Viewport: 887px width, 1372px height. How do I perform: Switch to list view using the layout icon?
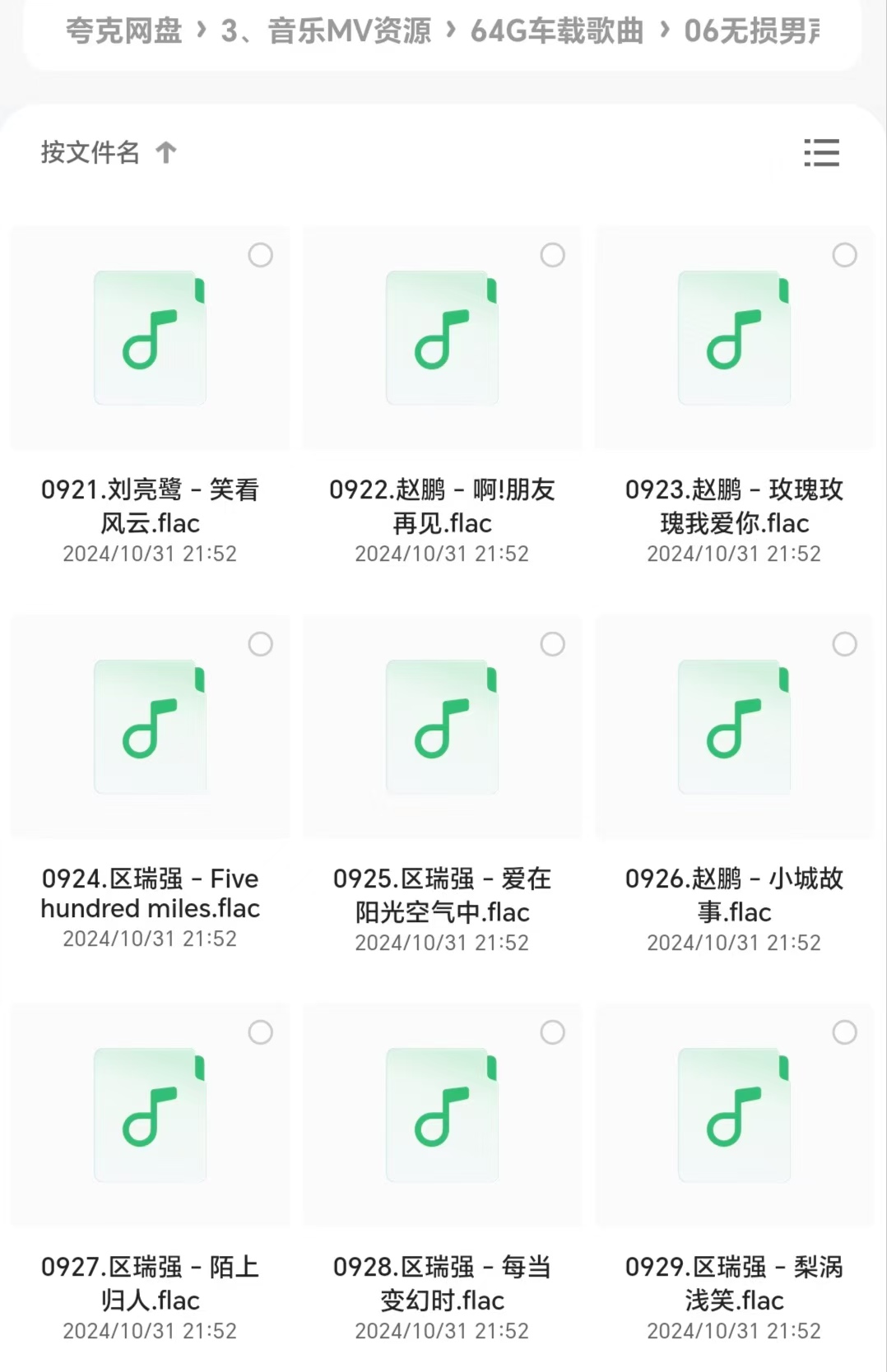click(820, 153)
